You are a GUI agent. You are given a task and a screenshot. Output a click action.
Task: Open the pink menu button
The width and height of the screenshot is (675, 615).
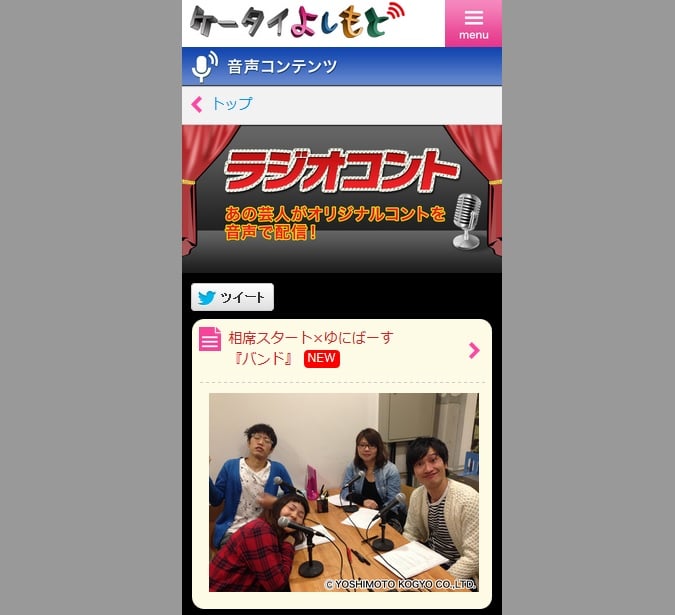pos(473,23)
